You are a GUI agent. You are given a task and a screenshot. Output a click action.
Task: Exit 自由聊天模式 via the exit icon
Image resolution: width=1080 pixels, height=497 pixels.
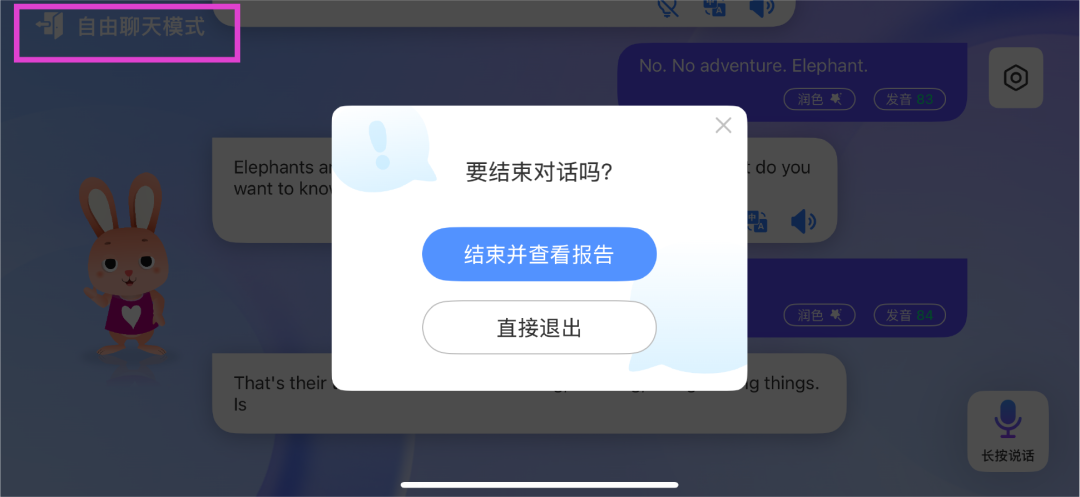point(49,26)
